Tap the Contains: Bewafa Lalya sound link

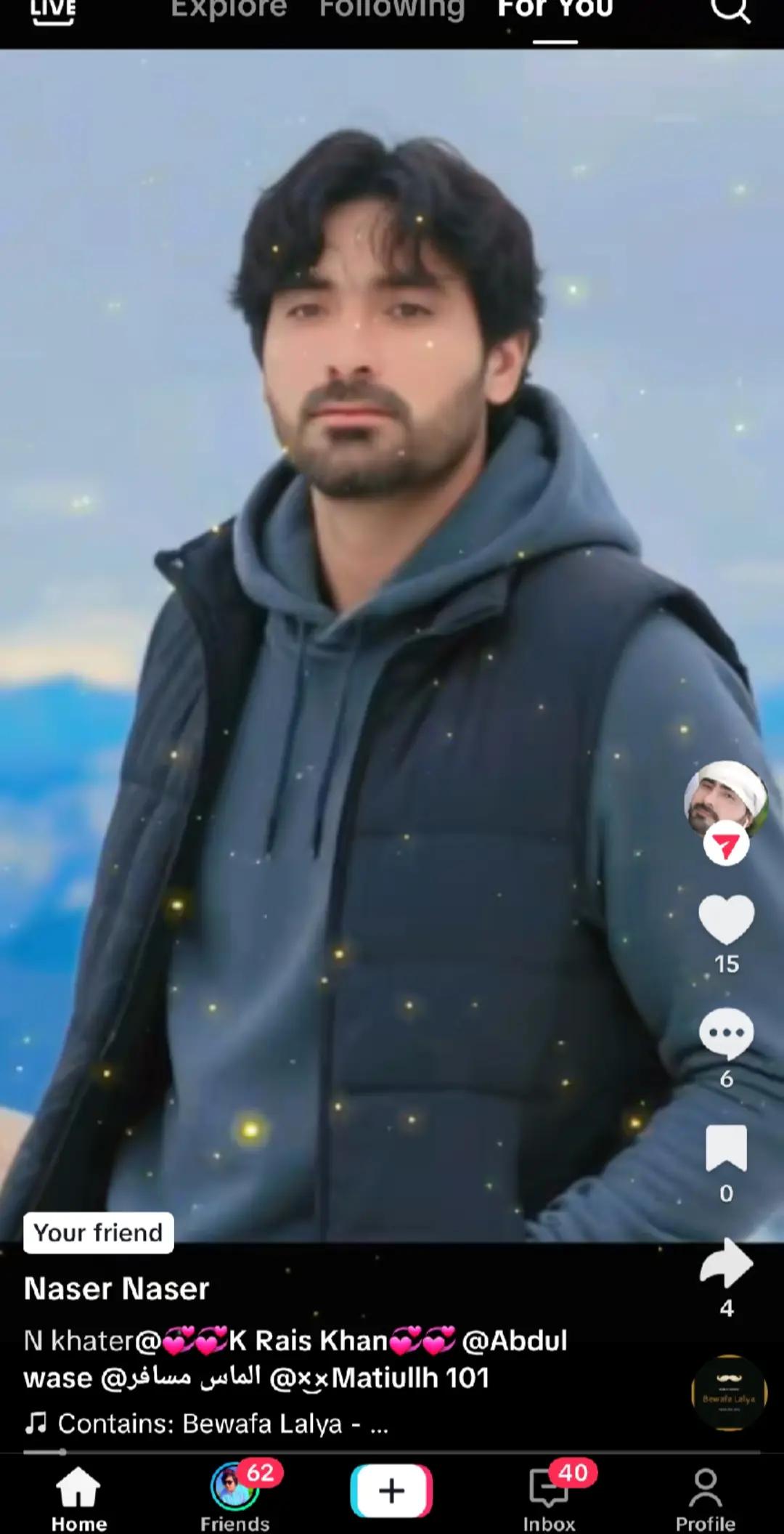point(207,1424)
